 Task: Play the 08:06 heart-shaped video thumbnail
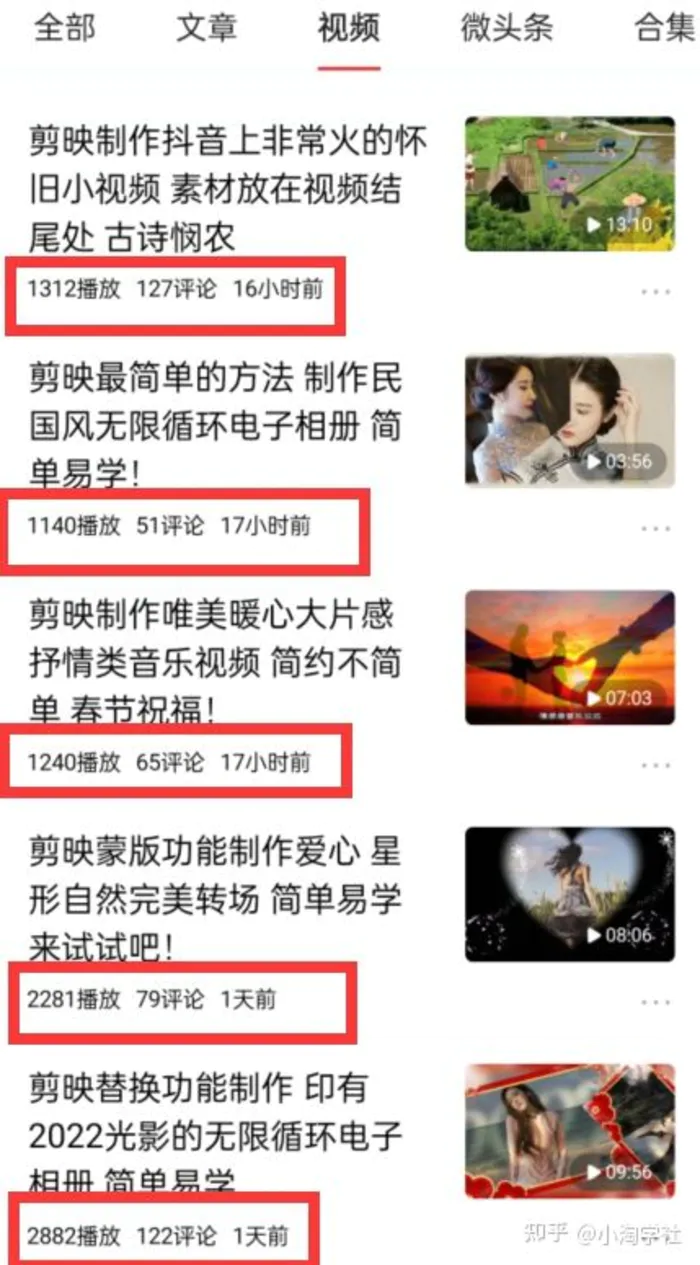tap(570, 894)
